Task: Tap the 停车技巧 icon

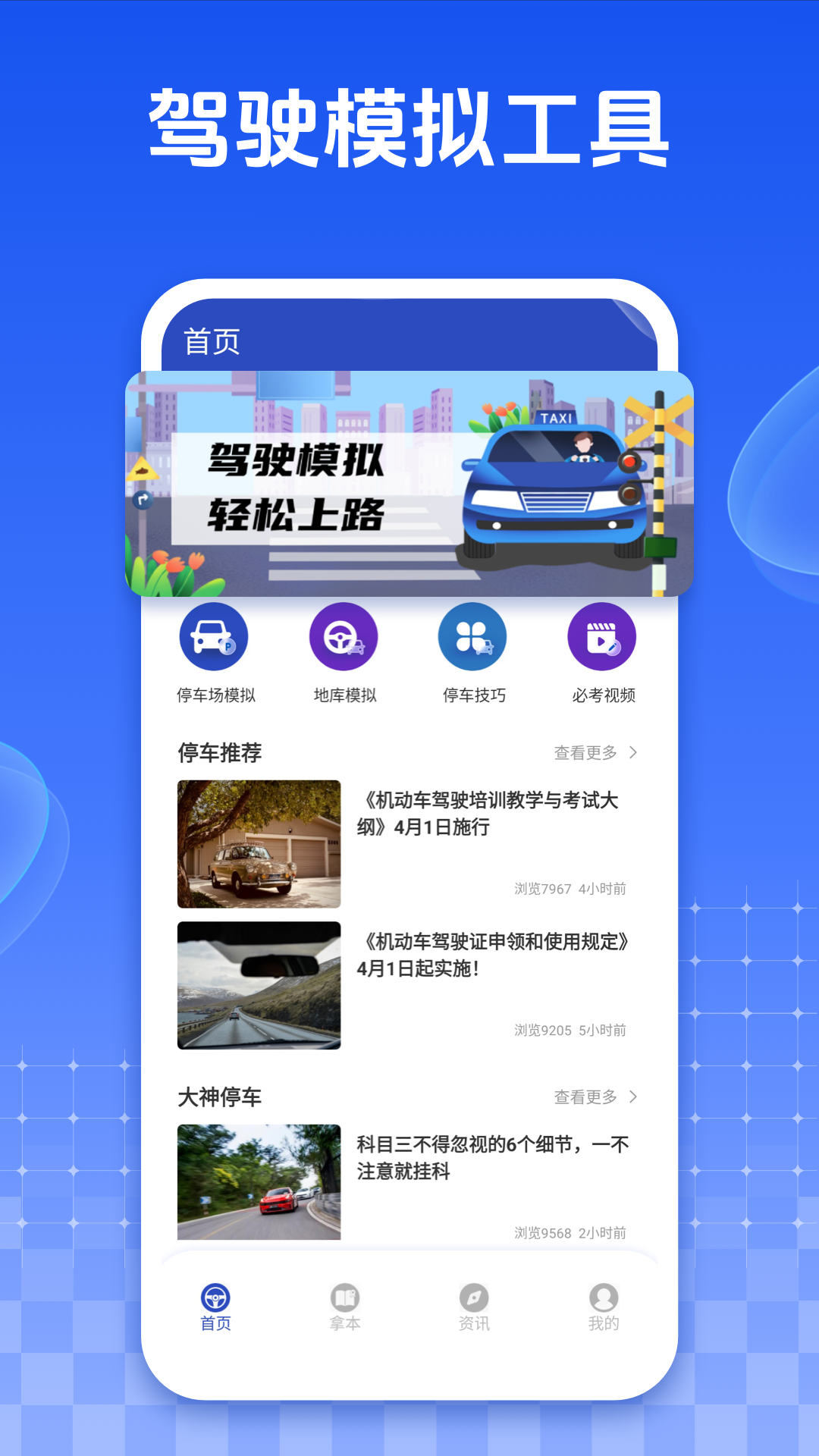Action: pos(472,637)
